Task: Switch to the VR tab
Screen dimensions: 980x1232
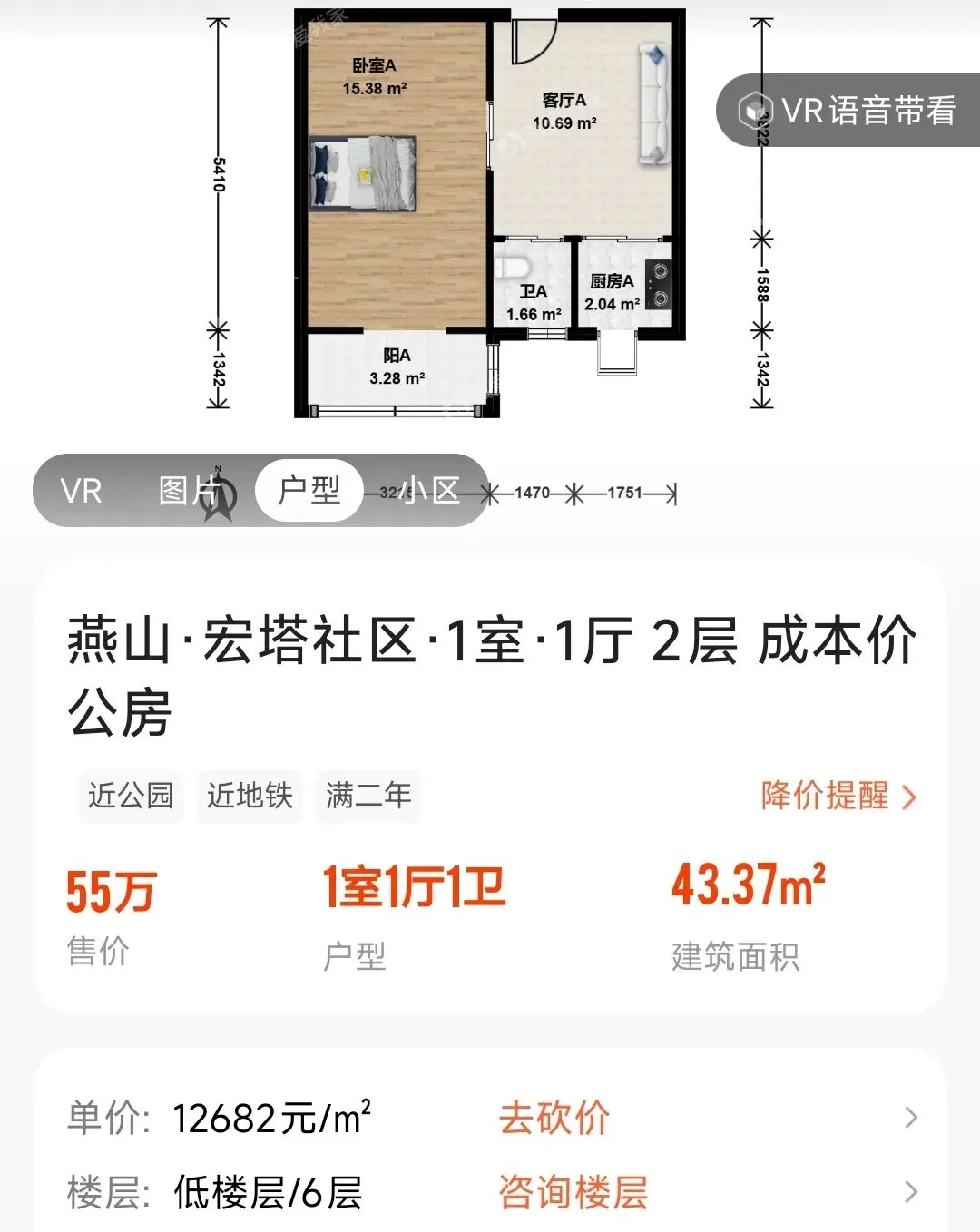Action: tap(82, 491)
